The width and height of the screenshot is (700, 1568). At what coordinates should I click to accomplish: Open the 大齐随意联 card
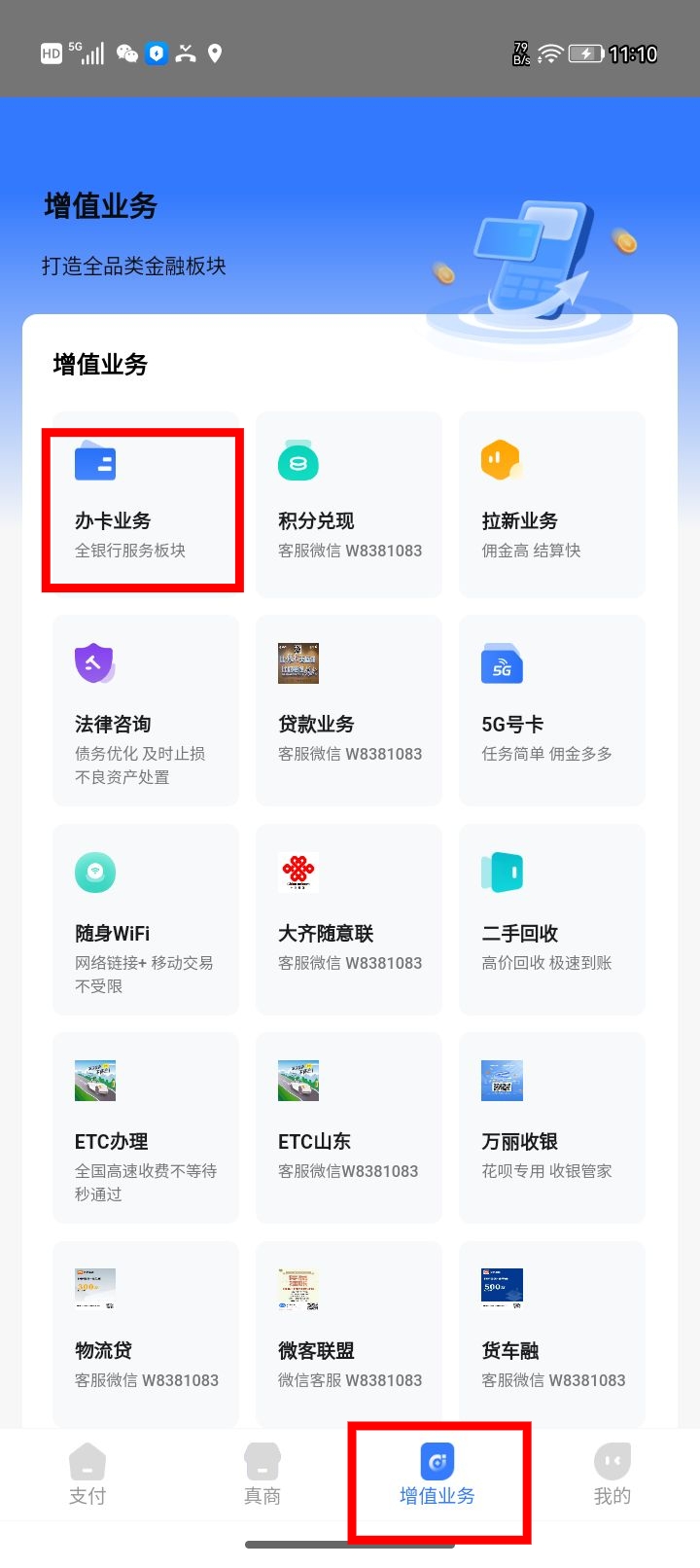pos(349,919)
